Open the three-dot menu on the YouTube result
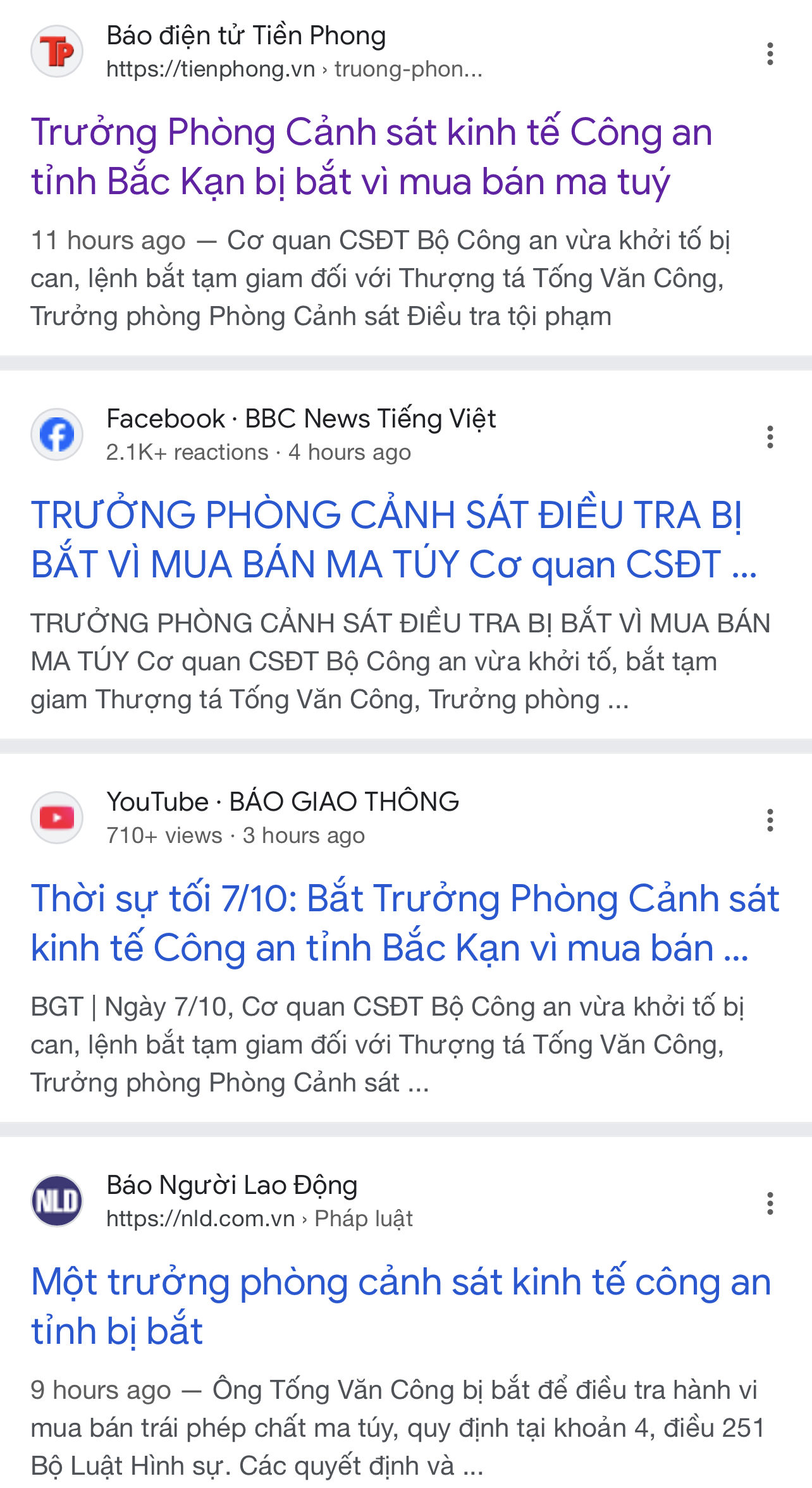The image size is (812, 1488). [x=770, y=818]
